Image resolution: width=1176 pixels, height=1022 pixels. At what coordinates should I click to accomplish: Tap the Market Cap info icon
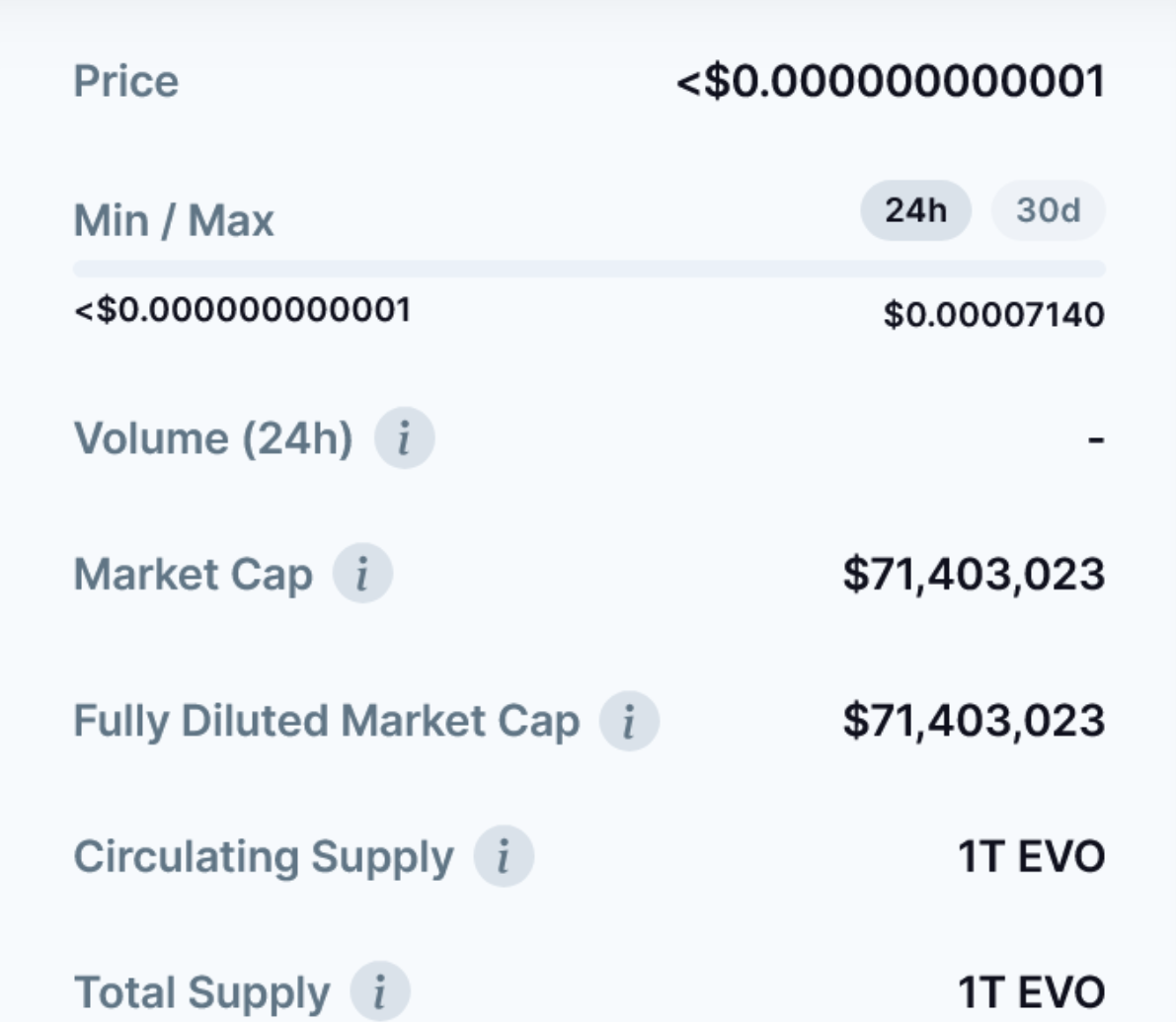[x=362, y=574]
